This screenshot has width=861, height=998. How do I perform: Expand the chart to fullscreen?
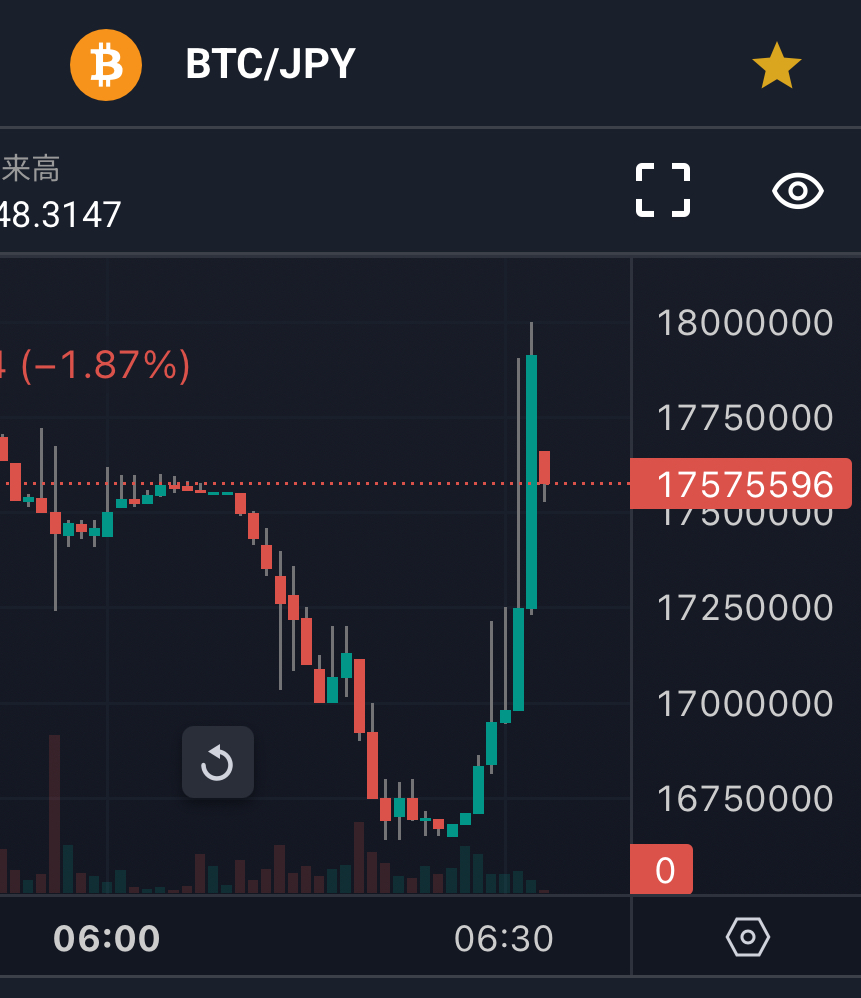click(664, 190)
